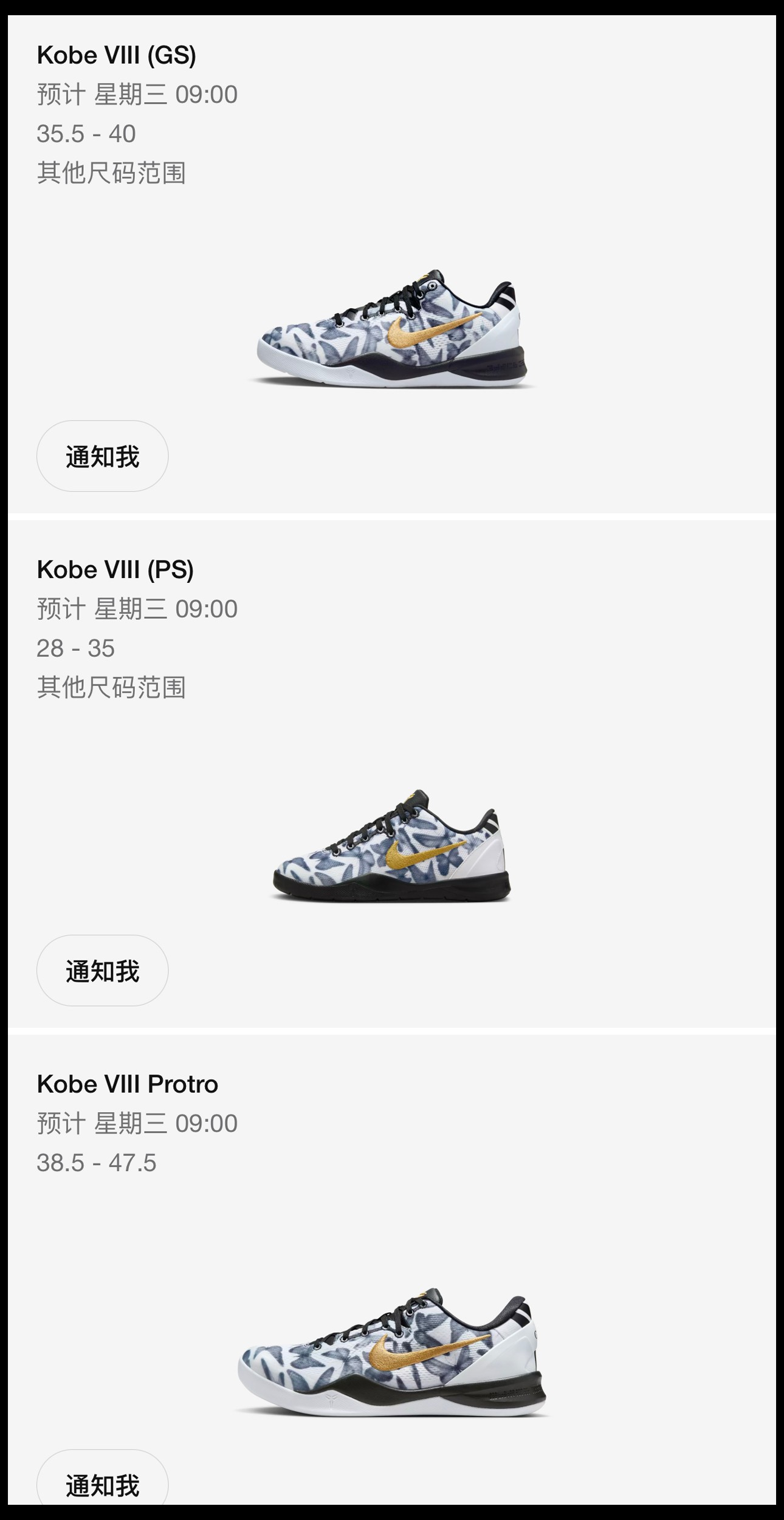Viewport: 784px width, 1520px height.
Task: Tap 通知我 for Kobe VIII (PS)
Action: point(102,971)
